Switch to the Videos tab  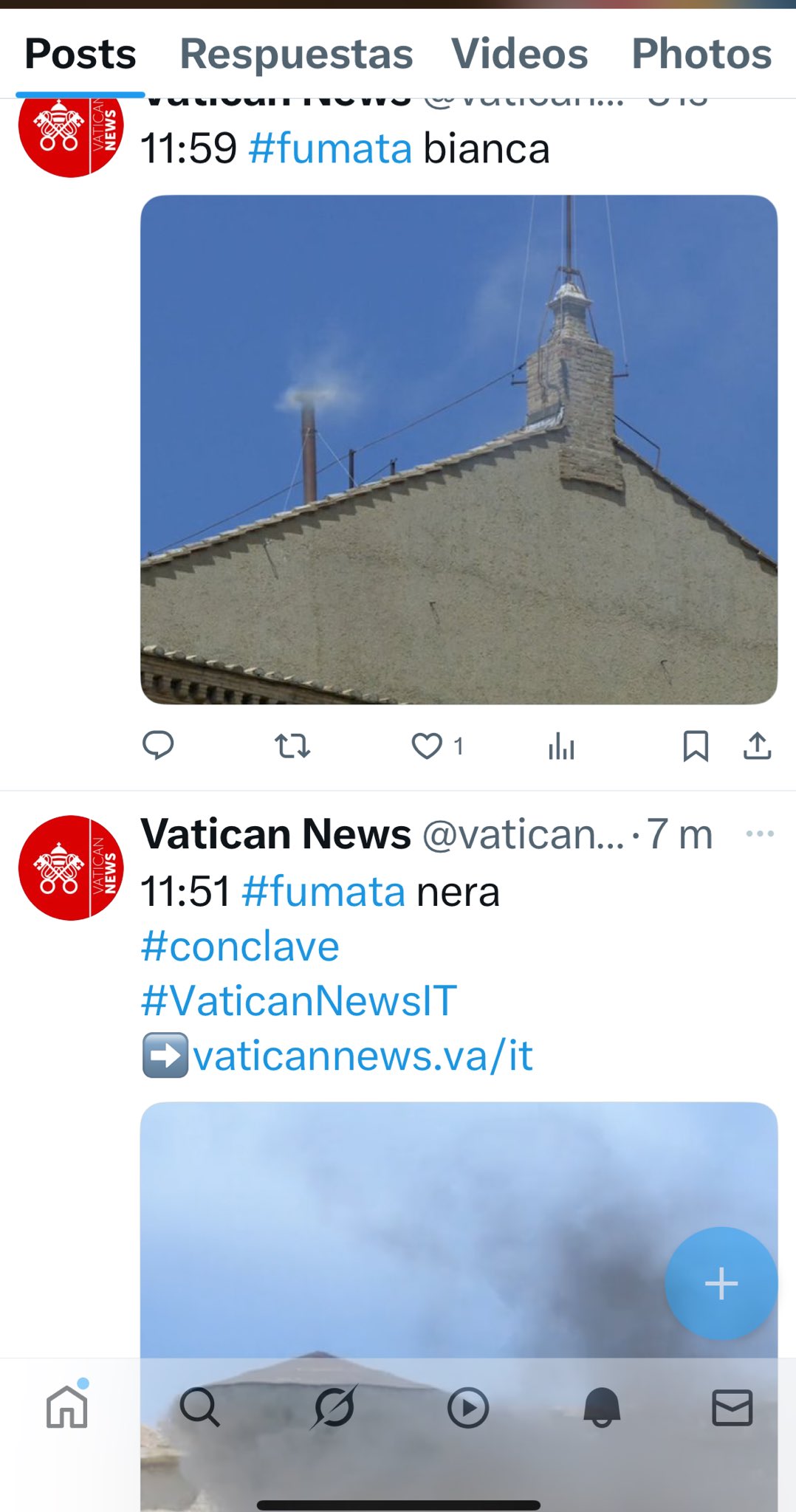pyautogui.click(x=520, y=54)
